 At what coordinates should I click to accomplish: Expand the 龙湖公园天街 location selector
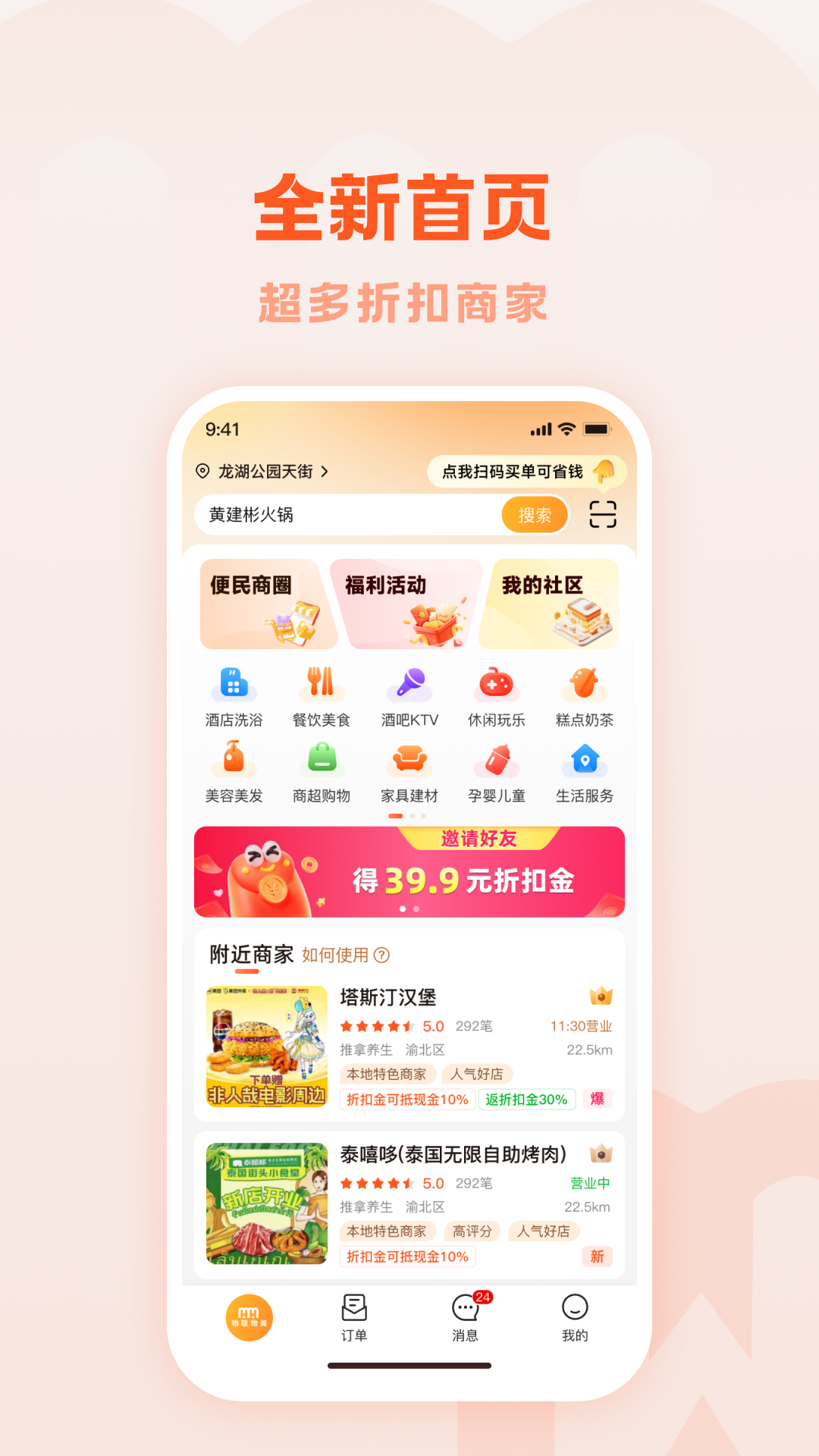(x=262, y=470)
